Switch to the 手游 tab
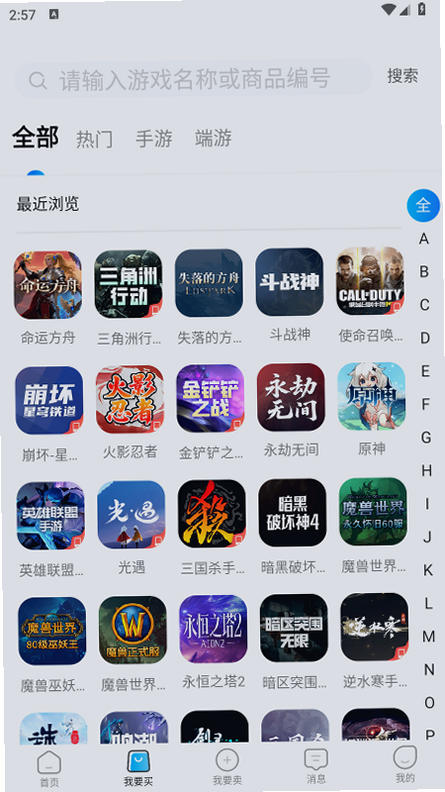Image resolution: width=445 pixels, height=792 pixels. [x=154, y=138]
